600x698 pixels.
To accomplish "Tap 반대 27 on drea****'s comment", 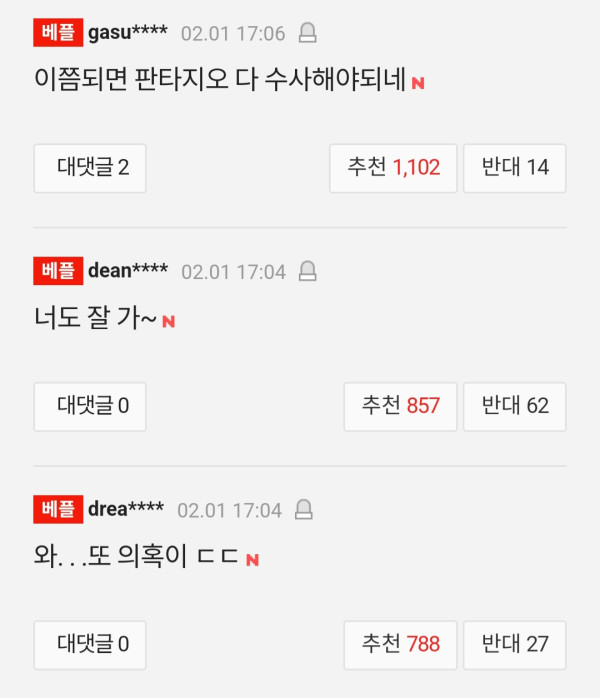I will click(515, 645).
